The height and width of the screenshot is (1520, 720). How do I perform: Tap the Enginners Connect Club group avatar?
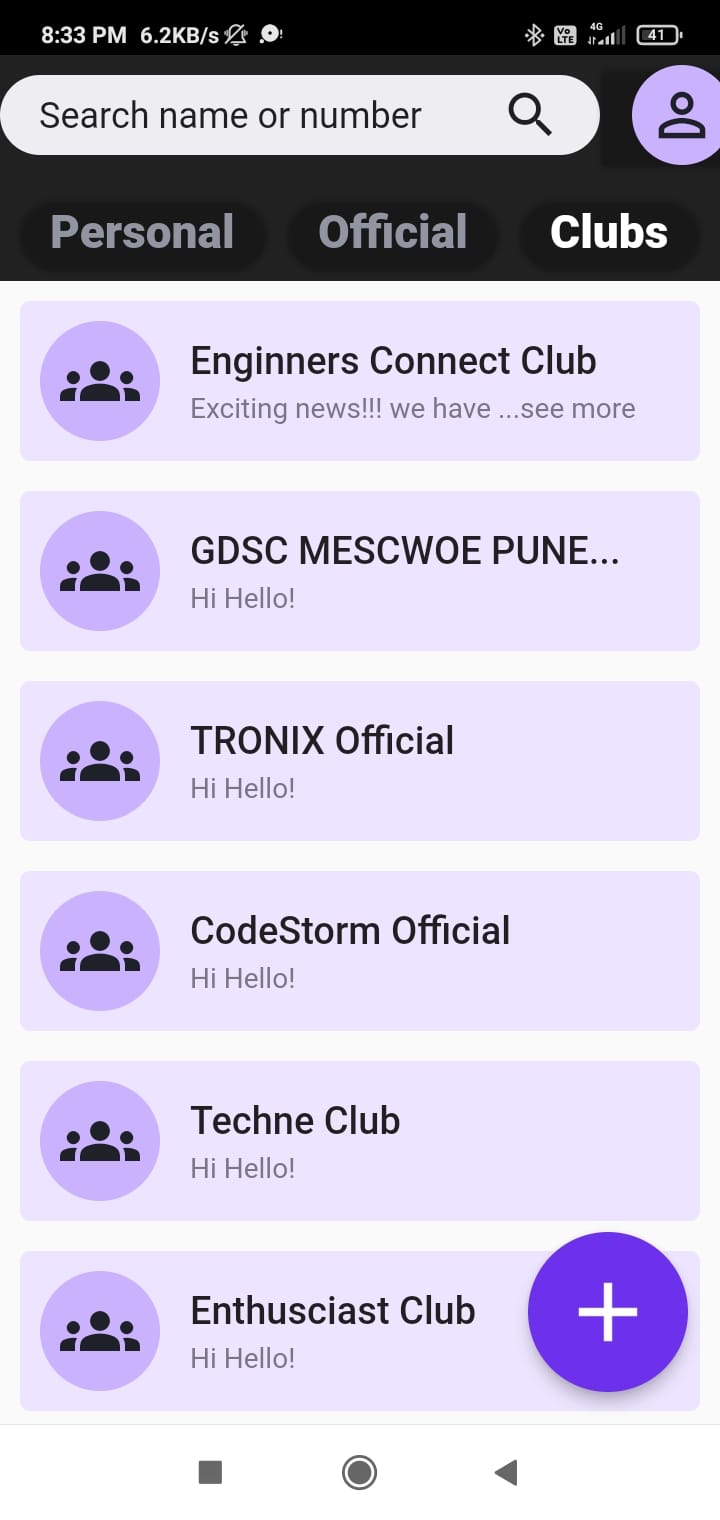click(100, 380)
